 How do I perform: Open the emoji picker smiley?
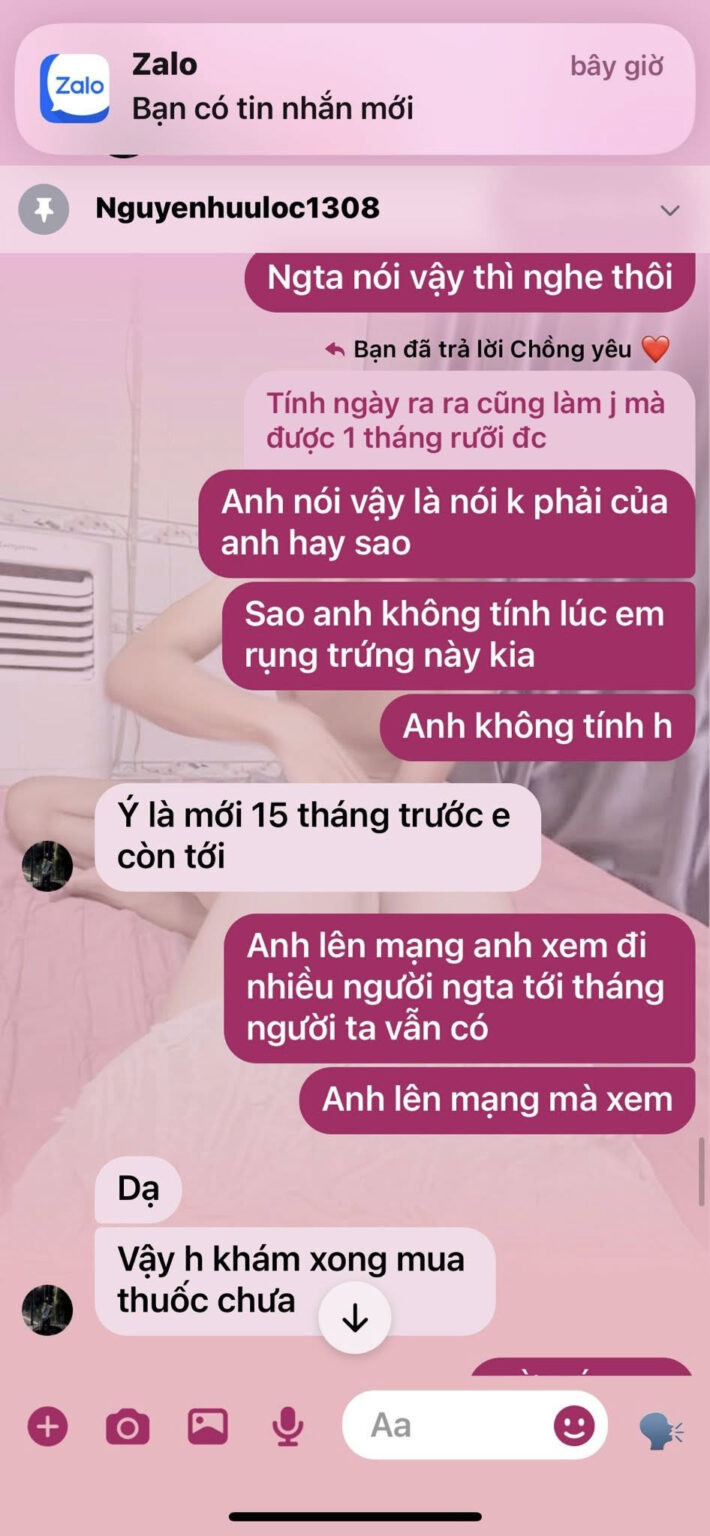(x=574, y=1426)
